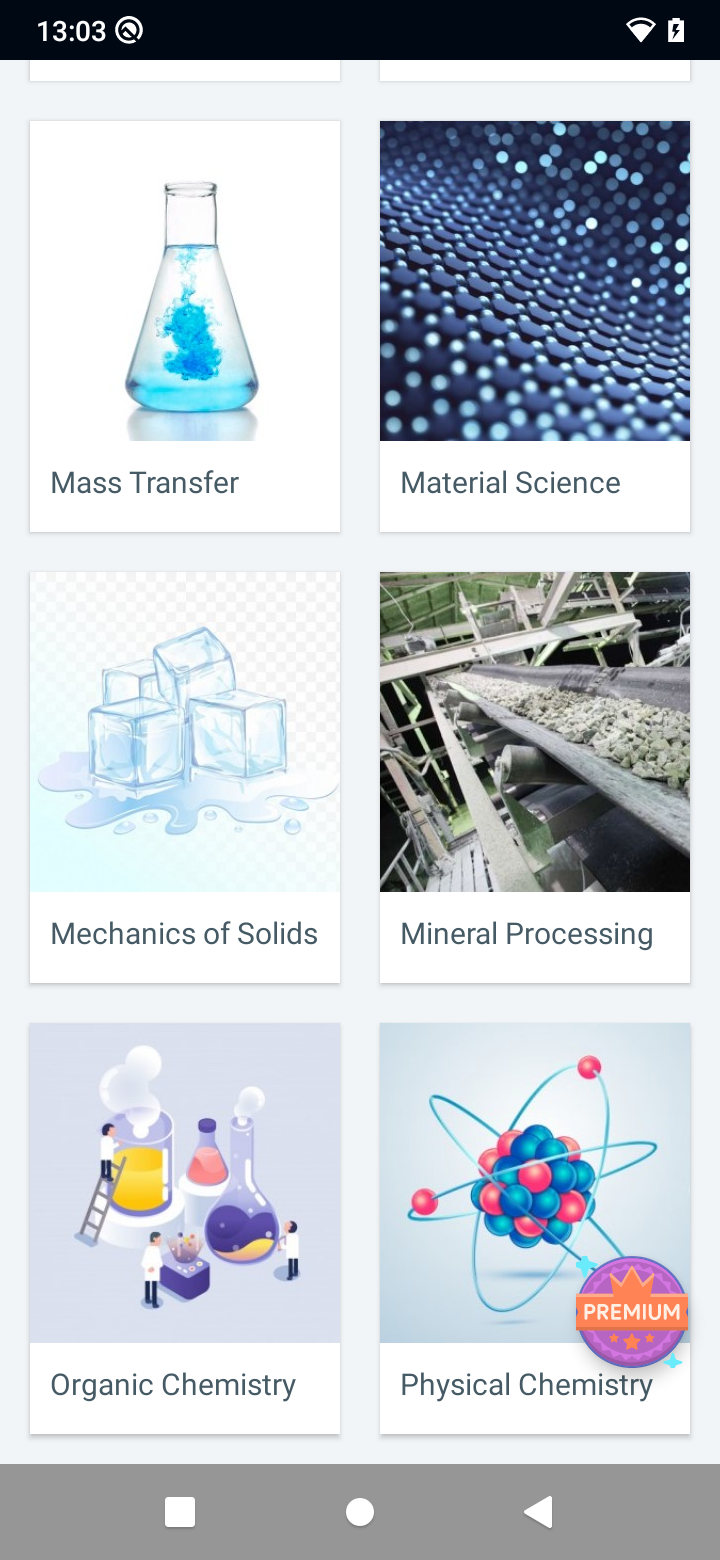Tap the battery charging status icon
This screenshot has height=1560, width=720.
pyautogui.click(x=676, y=30)
